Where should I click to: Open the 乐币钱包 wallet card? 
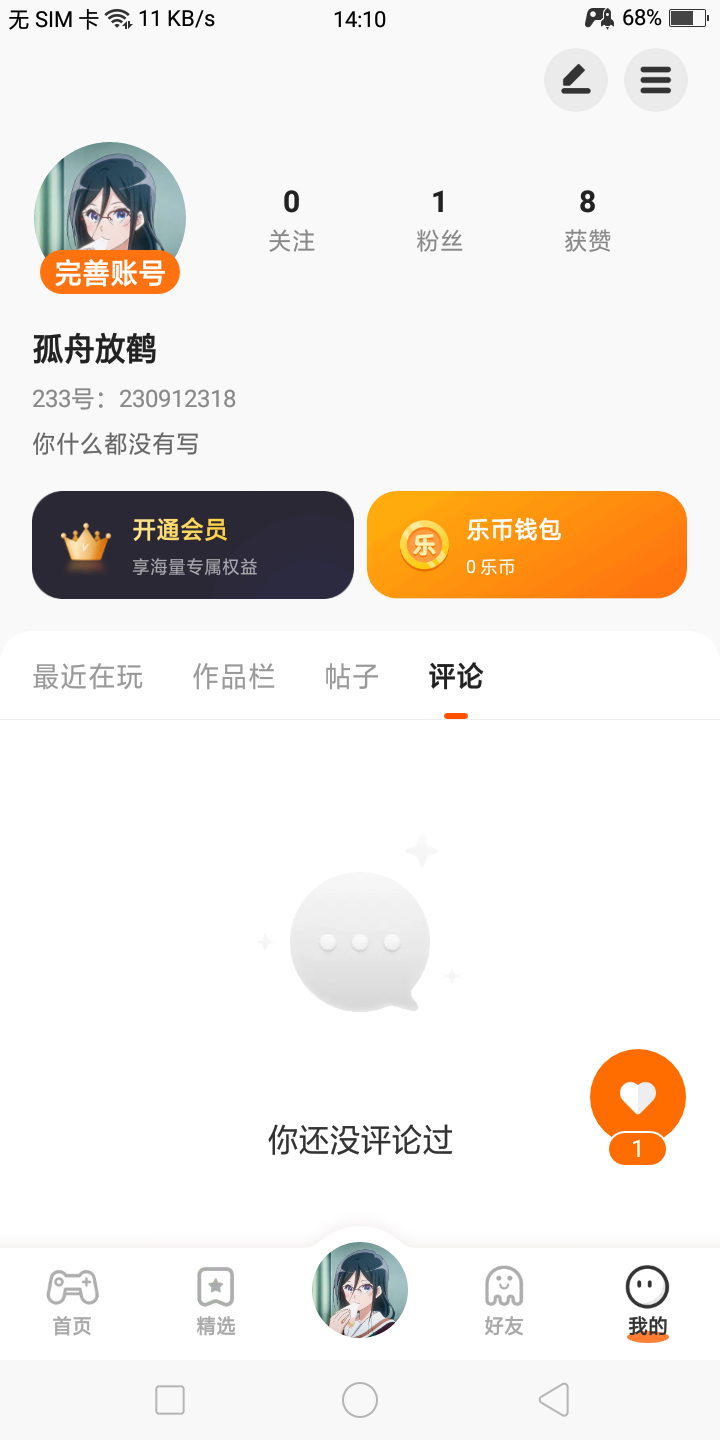[527, 545]
